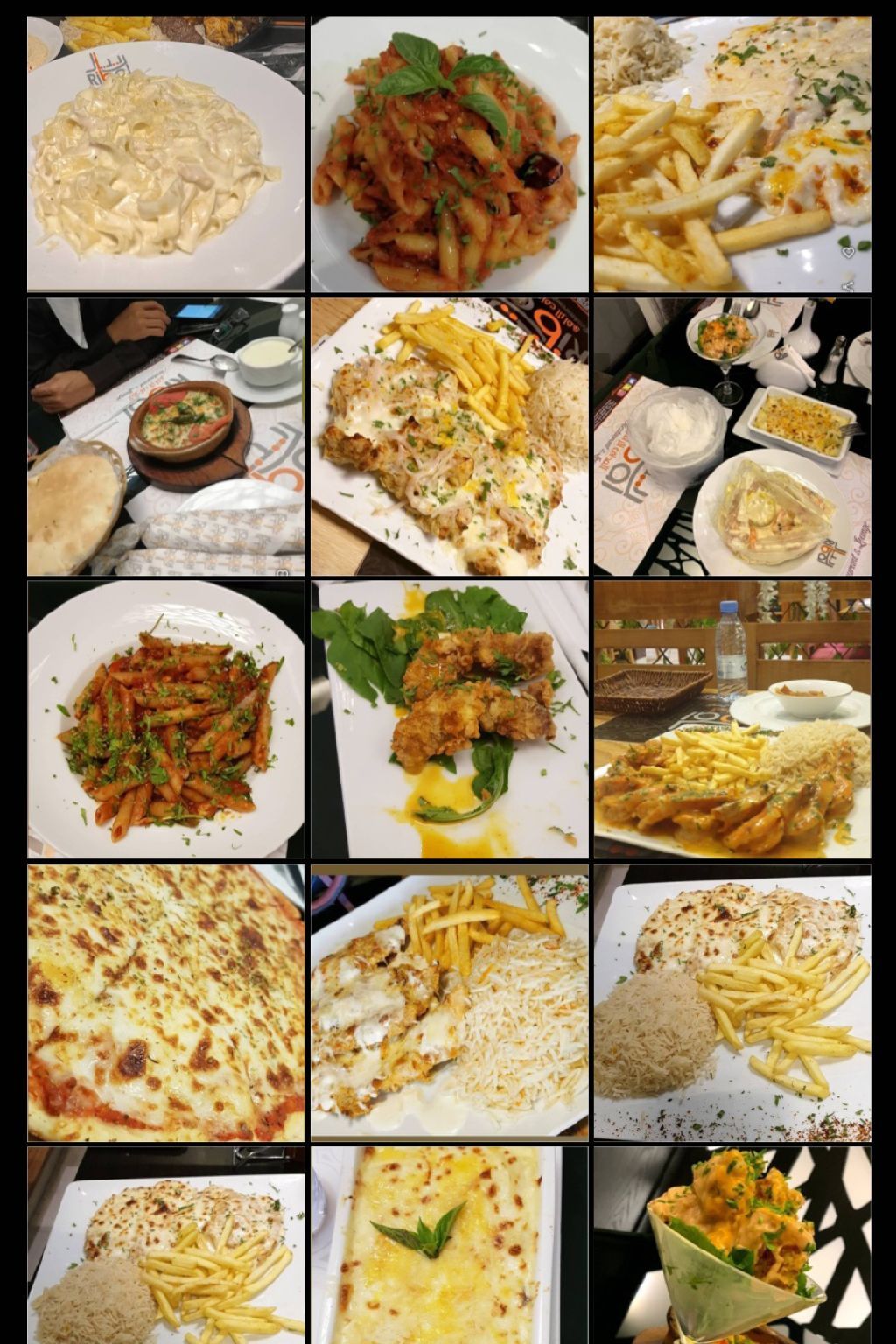Open the creamy fettuccine alfredo photo
The width and height of the screenshot is (896, 1344).
[x=166, y=154]
